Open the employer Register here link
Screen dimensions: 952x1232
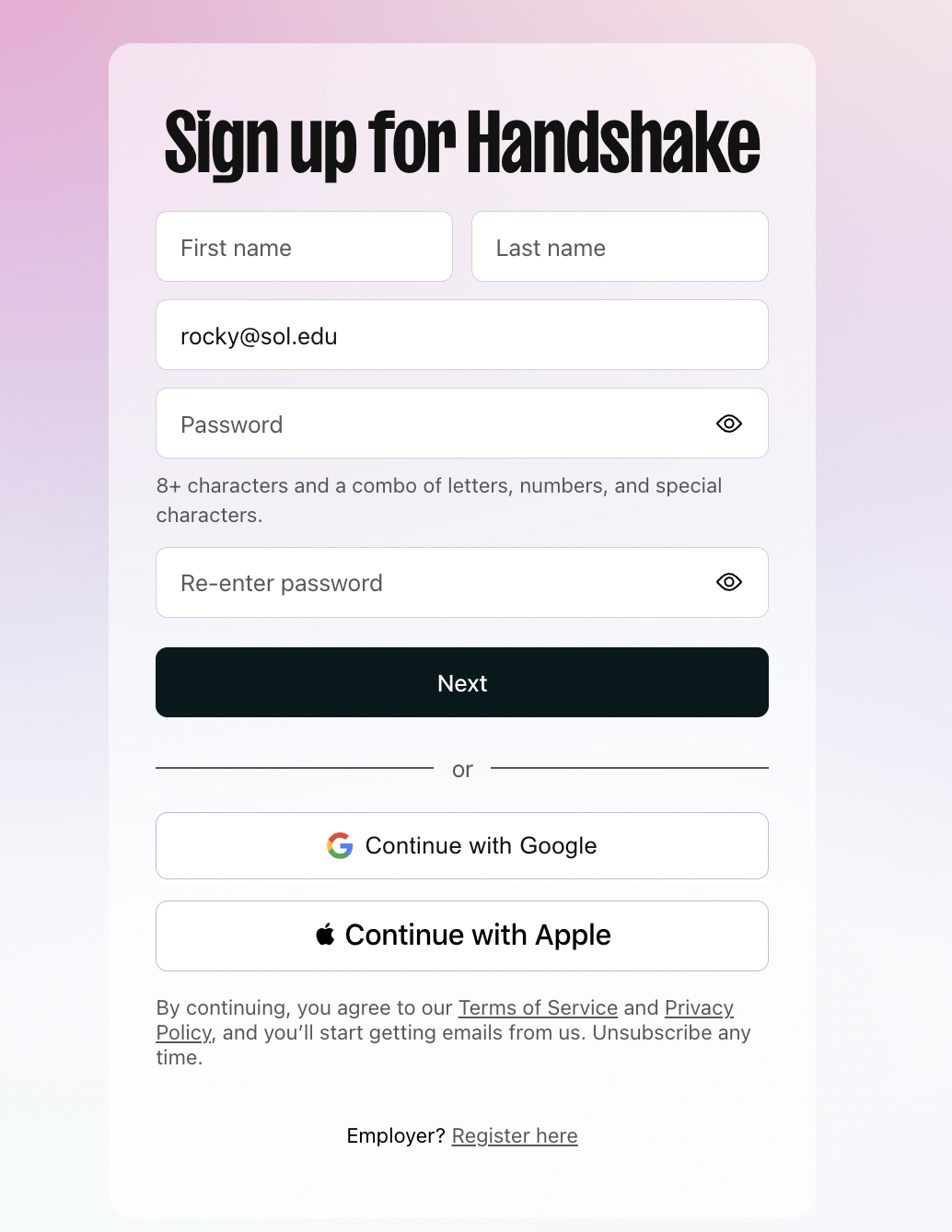point(514,1135)
